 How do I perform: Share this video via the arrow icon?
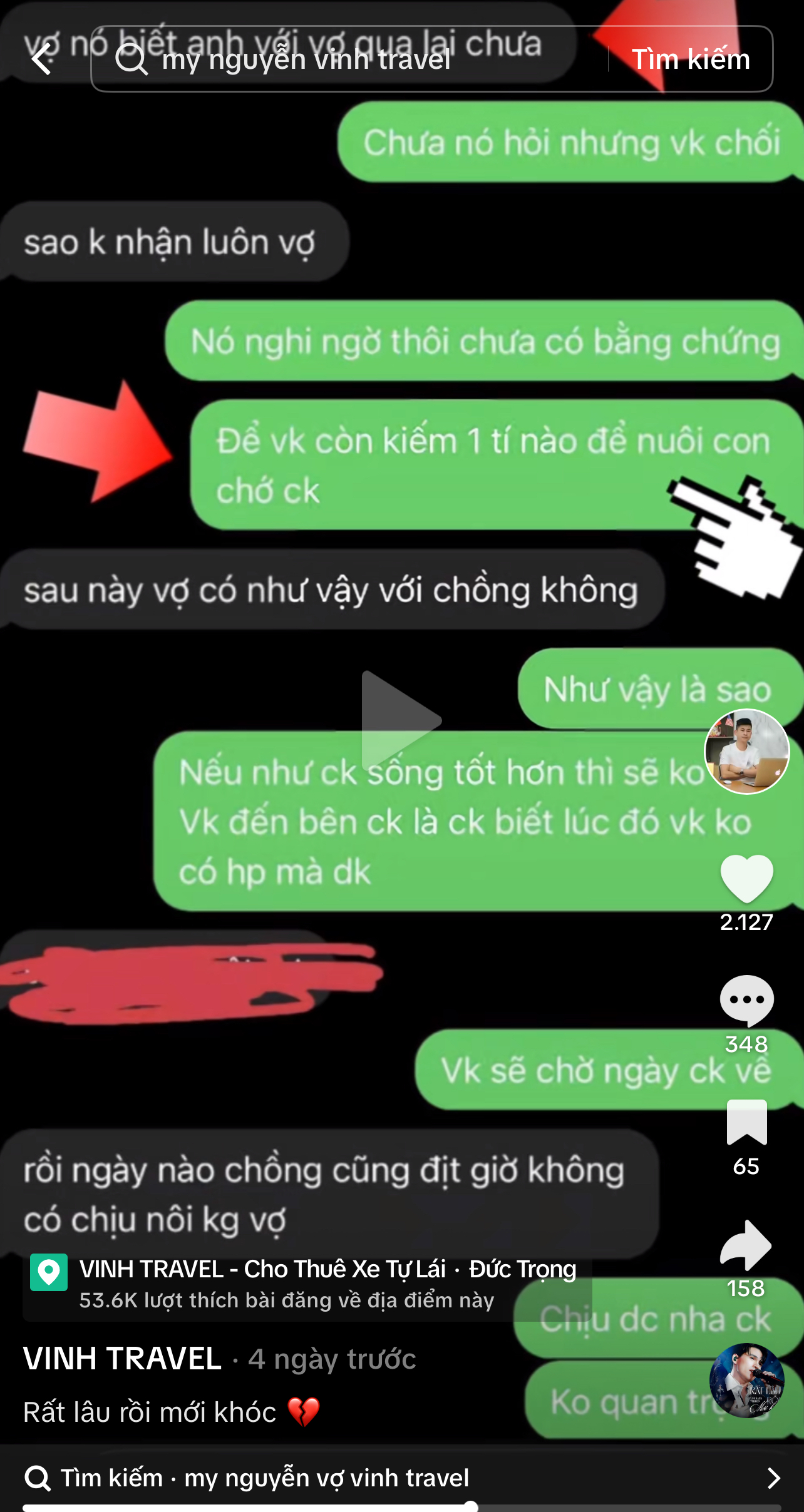[x=746, y=1245]
